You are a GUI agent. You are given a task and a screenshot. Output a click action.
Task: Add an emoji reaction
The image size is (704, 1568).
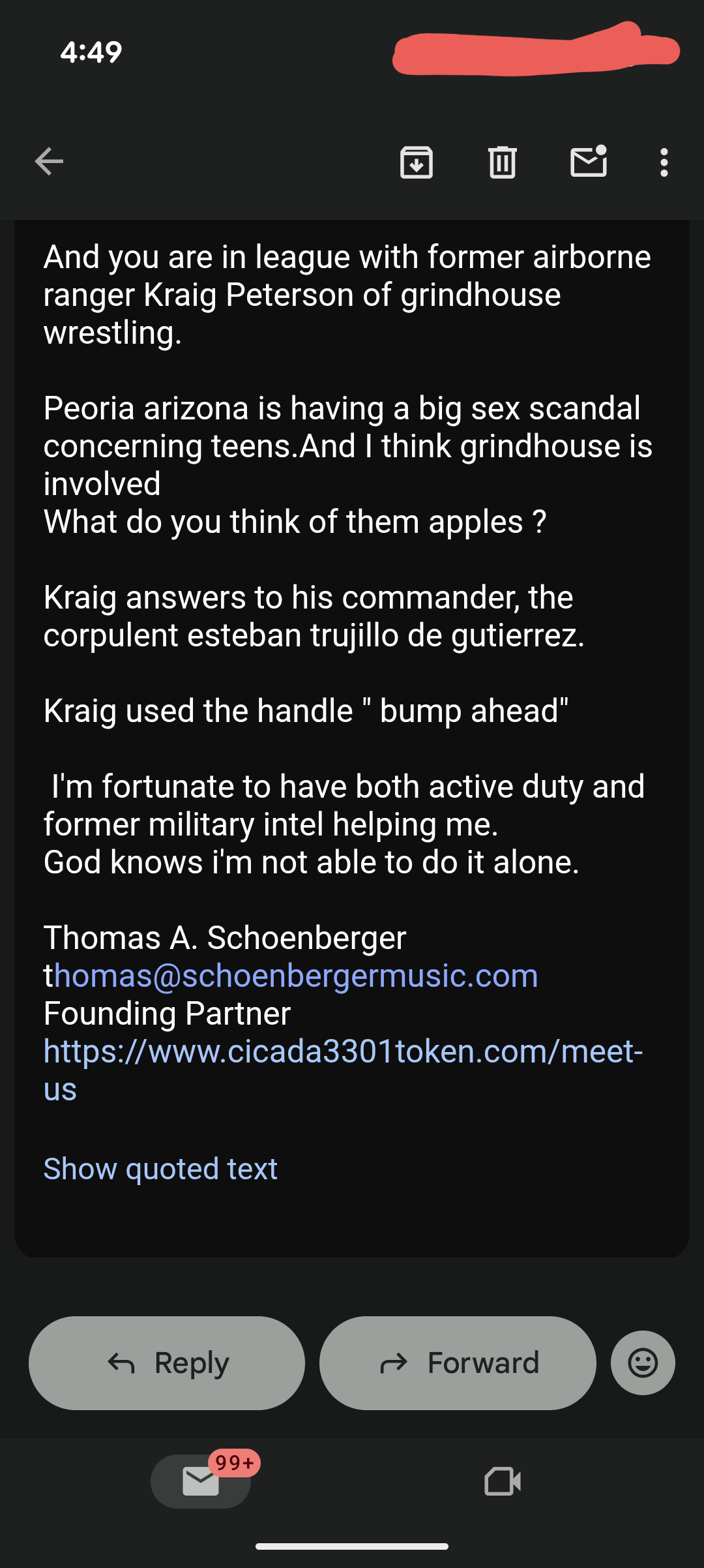pos(642,1363)
